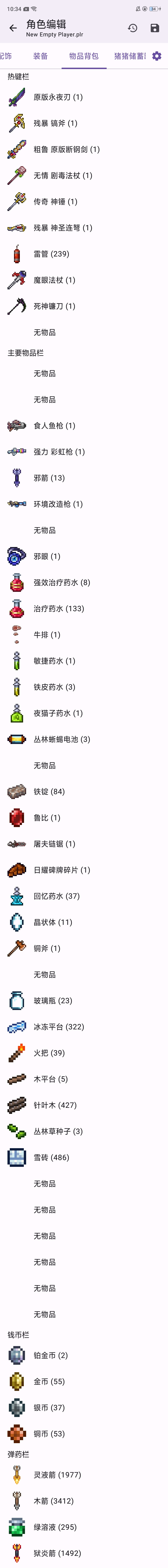168x1568 pixels.
Task: Edit the 雷管 (239) item
Action: (51, 254)
